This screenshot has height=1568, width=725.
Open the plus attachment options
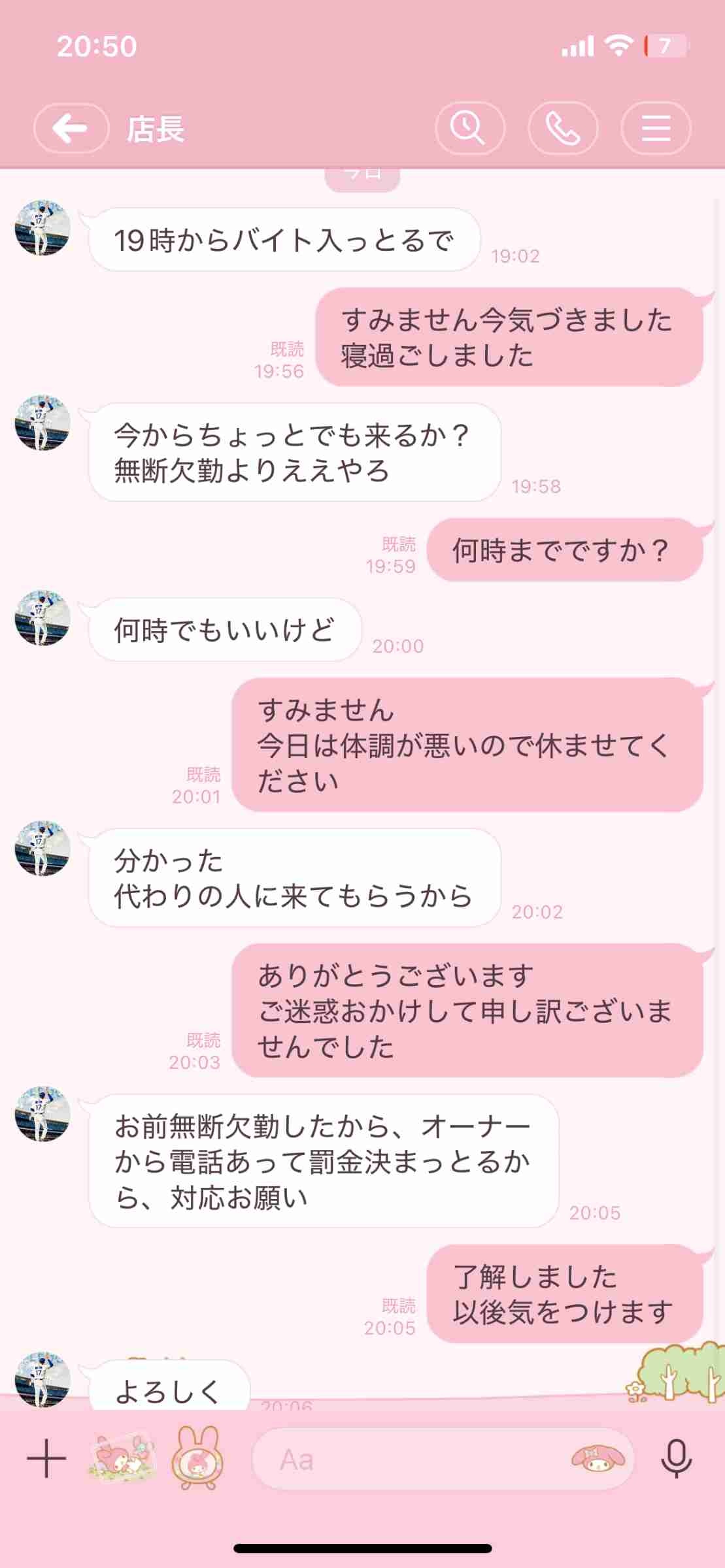(x=46, y=1459)
